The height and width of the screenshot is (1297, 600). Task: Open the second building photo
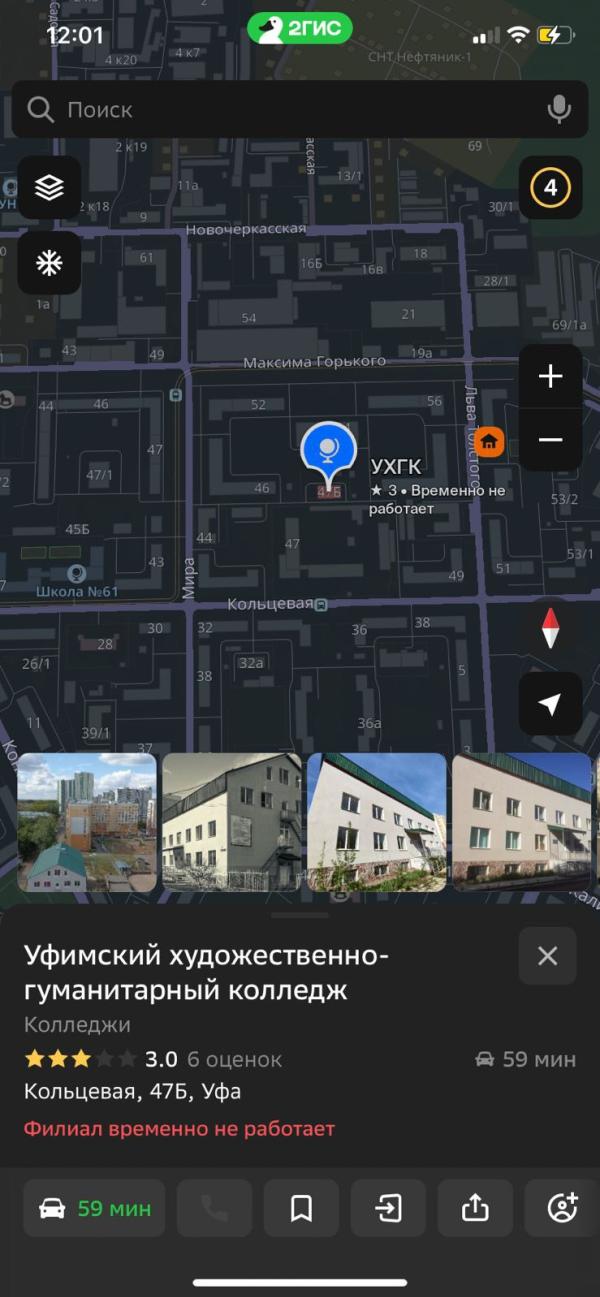pyautogui.click(x=232, y=822)
